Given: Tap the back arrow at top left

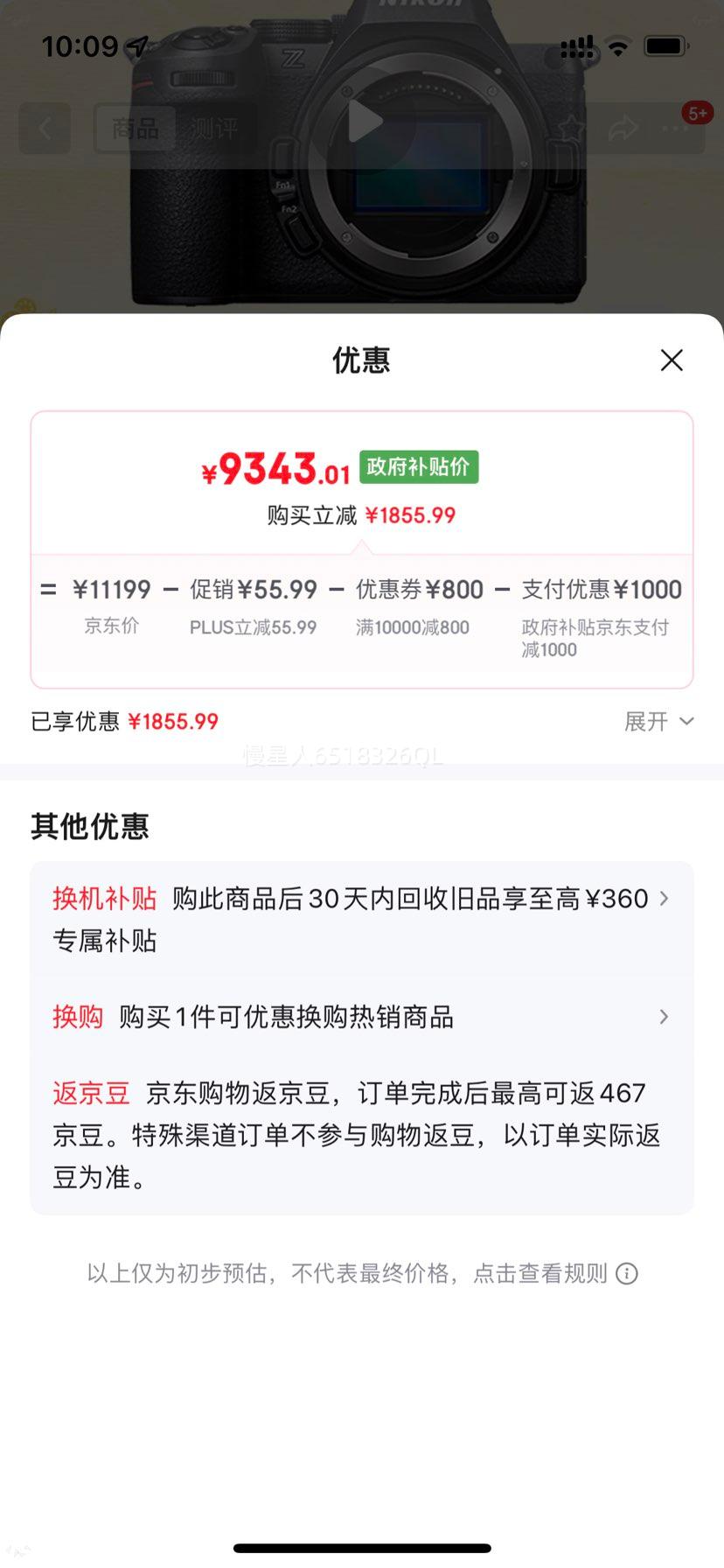Looking at the screenshot, I should tap(45, 129).
